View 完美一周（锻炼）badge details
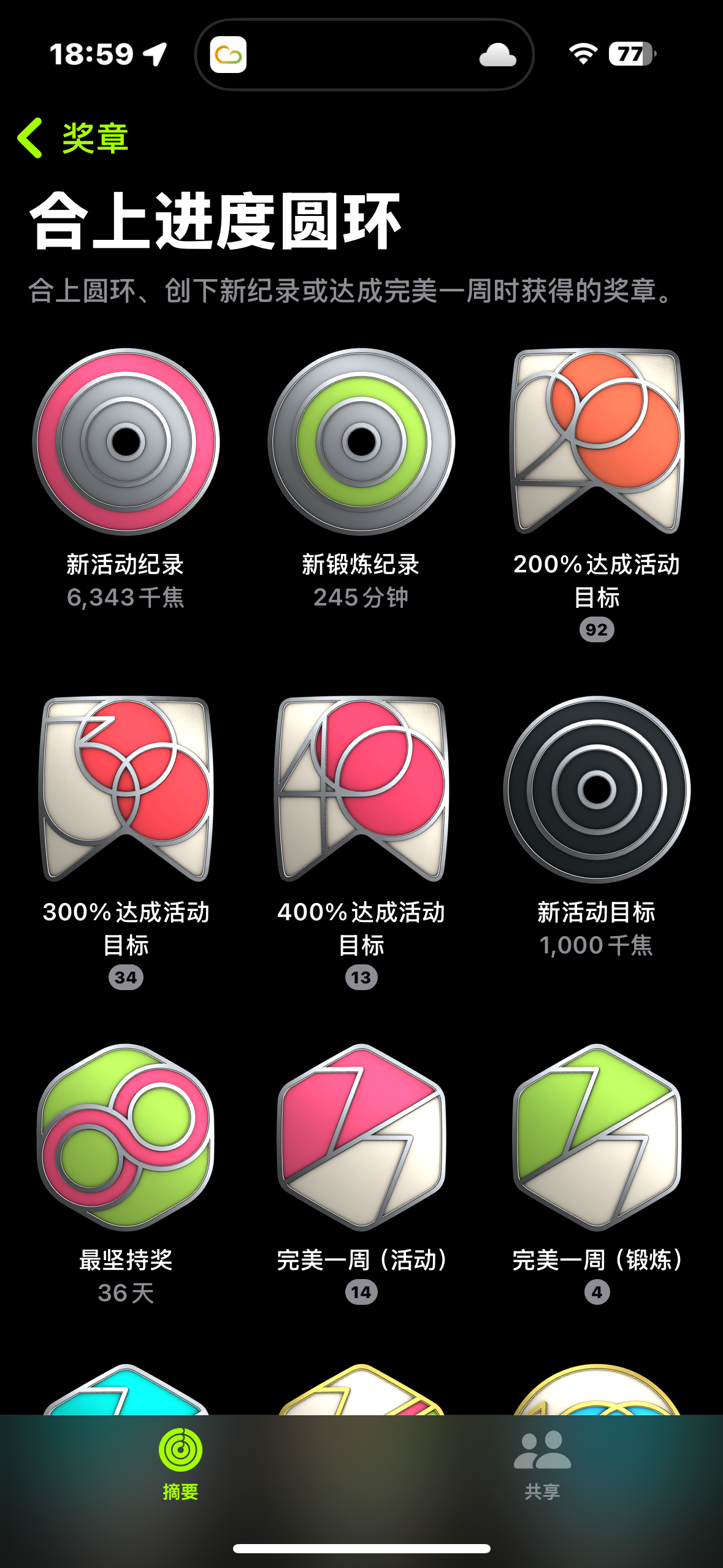Screen dimensions: 723x1568 (597, 1137)
